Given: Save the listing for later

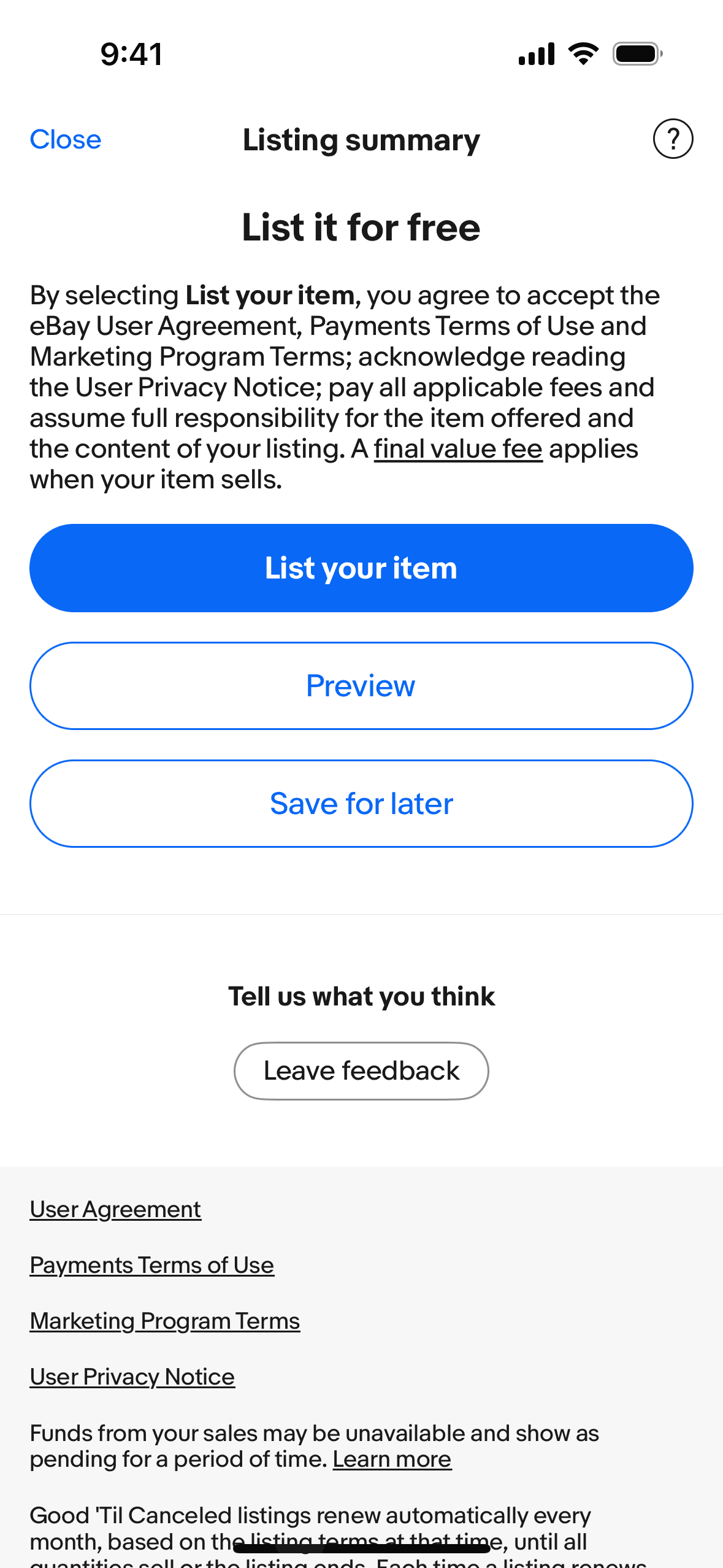Looking at the screenshot, I should tap(361, 804).
